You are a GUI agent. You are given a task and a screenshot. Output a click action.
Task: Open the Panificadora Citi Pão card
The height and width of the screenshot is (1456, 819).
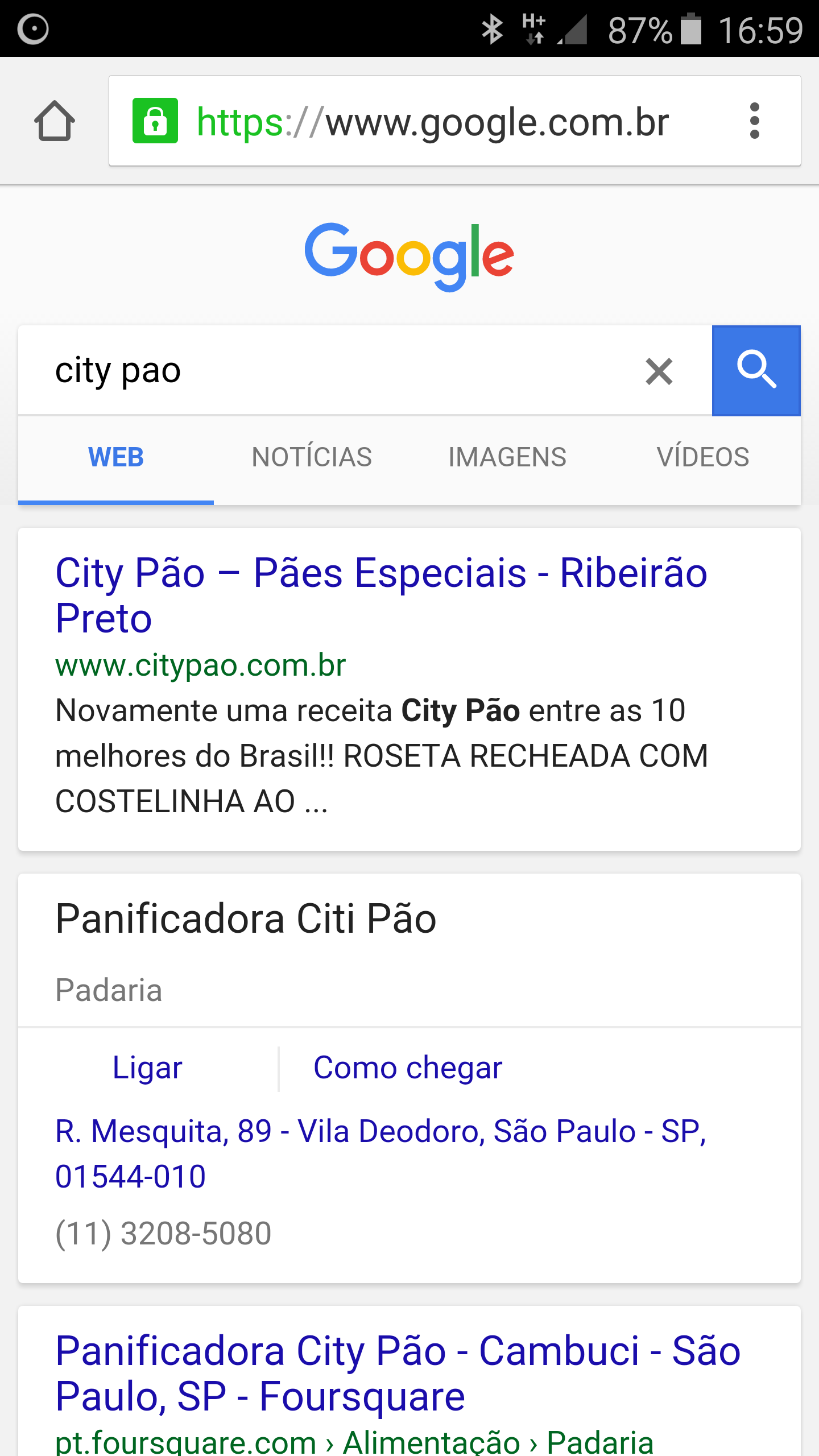(246, 919)
